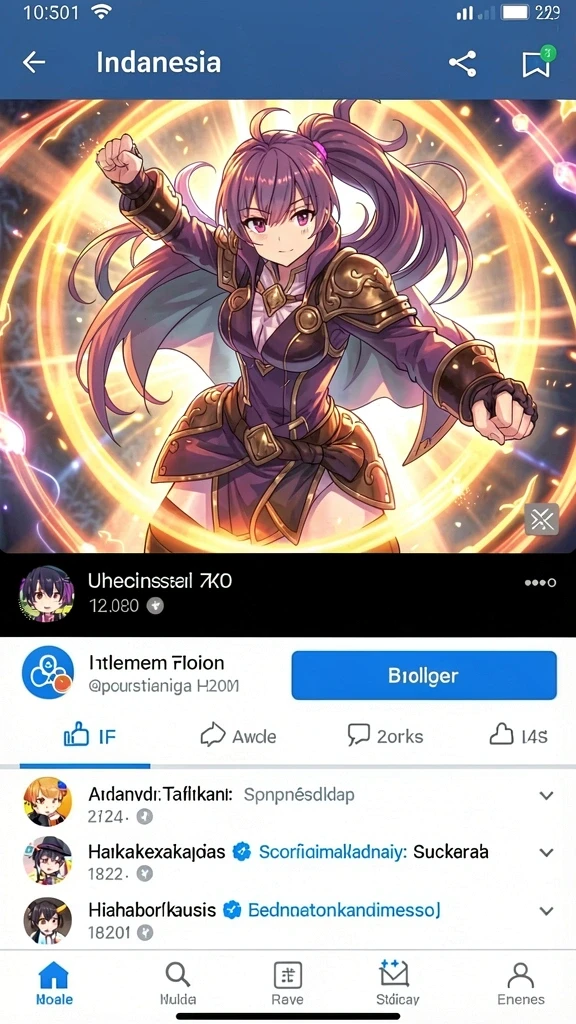Open the anime artwork full screen
This screenshot has width=576, height=1024.
(x=288, y=326)
